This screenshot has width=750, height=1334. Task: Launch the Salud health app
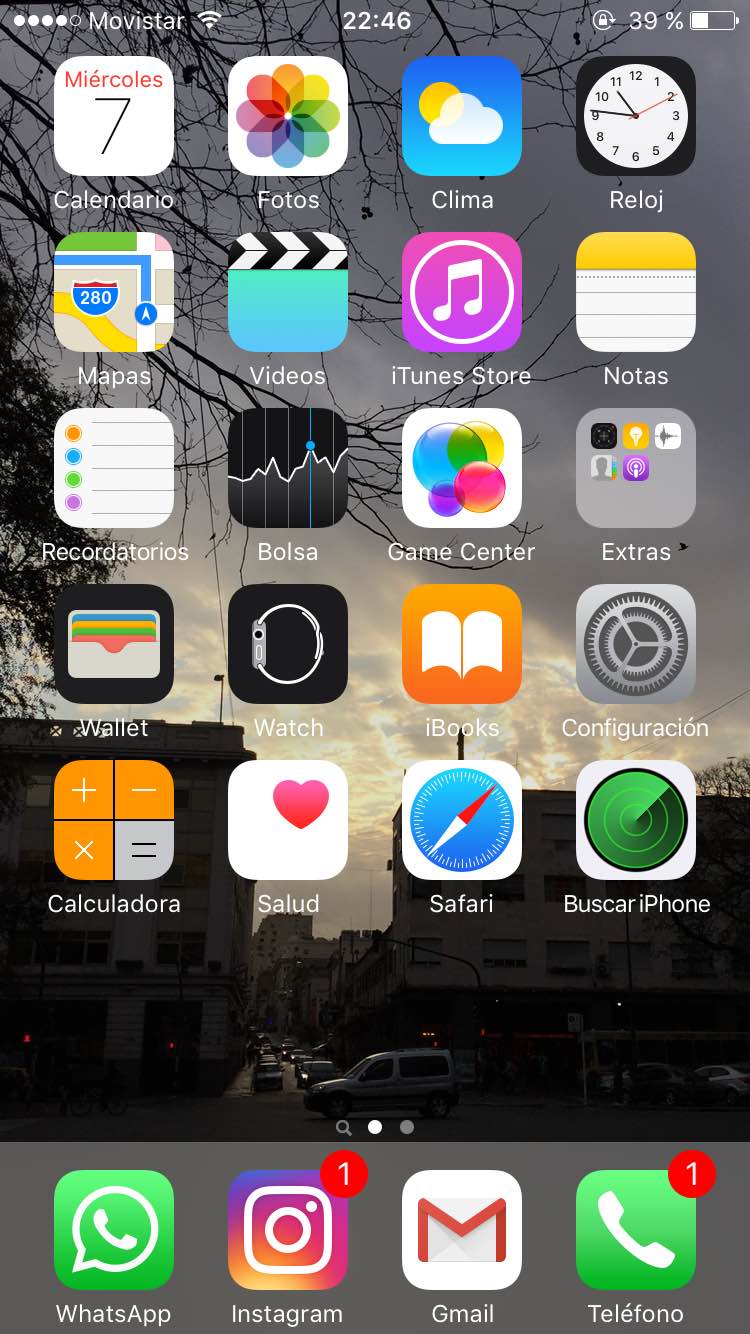(x=288, y=821)
